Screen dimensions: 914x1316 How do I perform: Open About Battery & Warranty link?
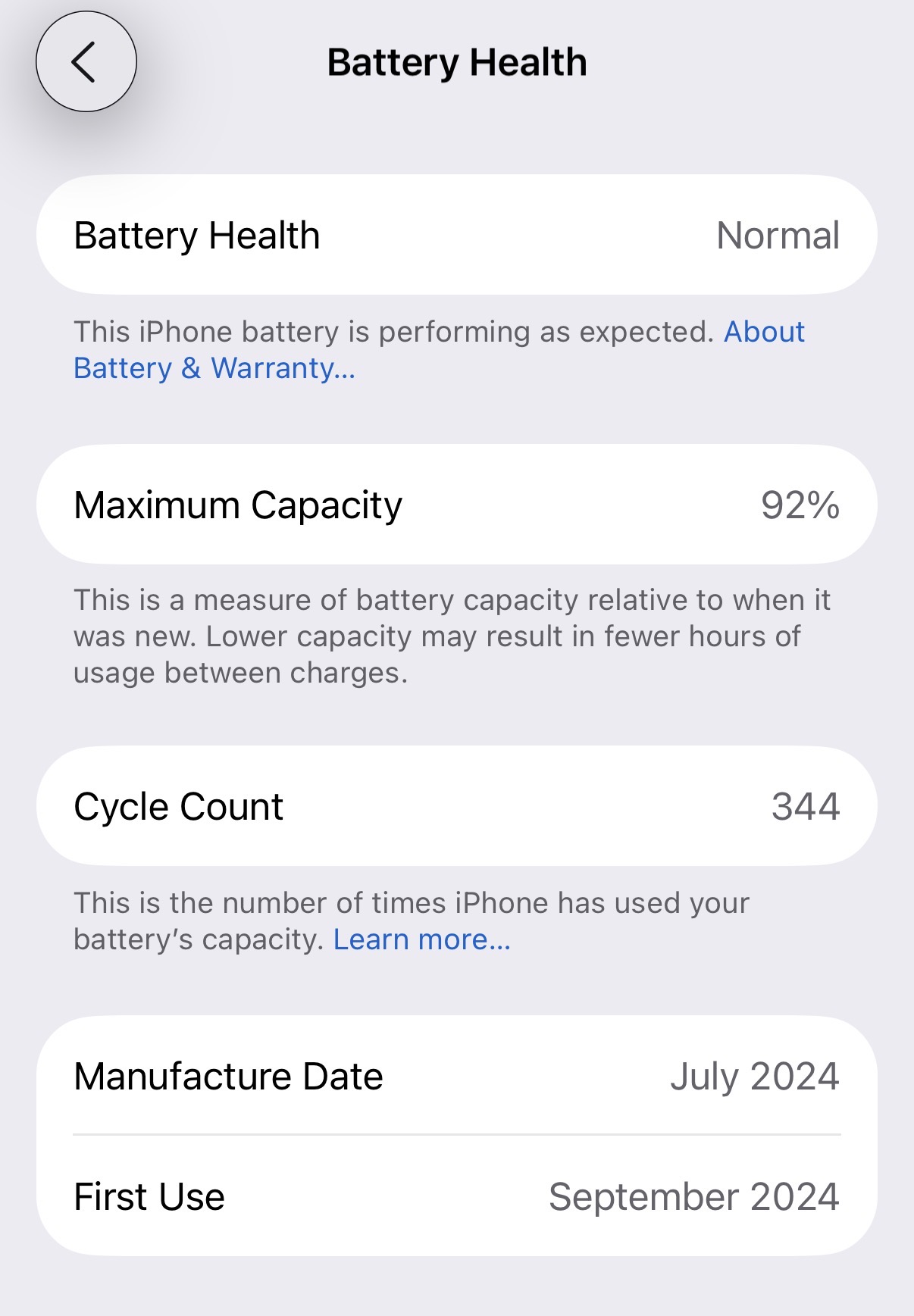214,368
